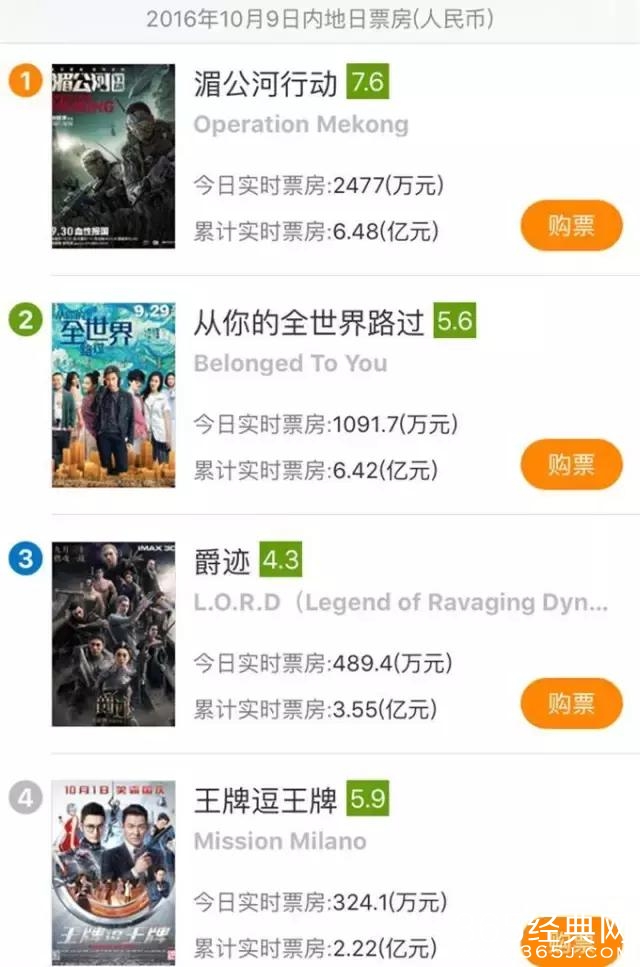640x967 pixels.
Task: Select the 爵迹 movie poster
Action: tap(113, 634)
